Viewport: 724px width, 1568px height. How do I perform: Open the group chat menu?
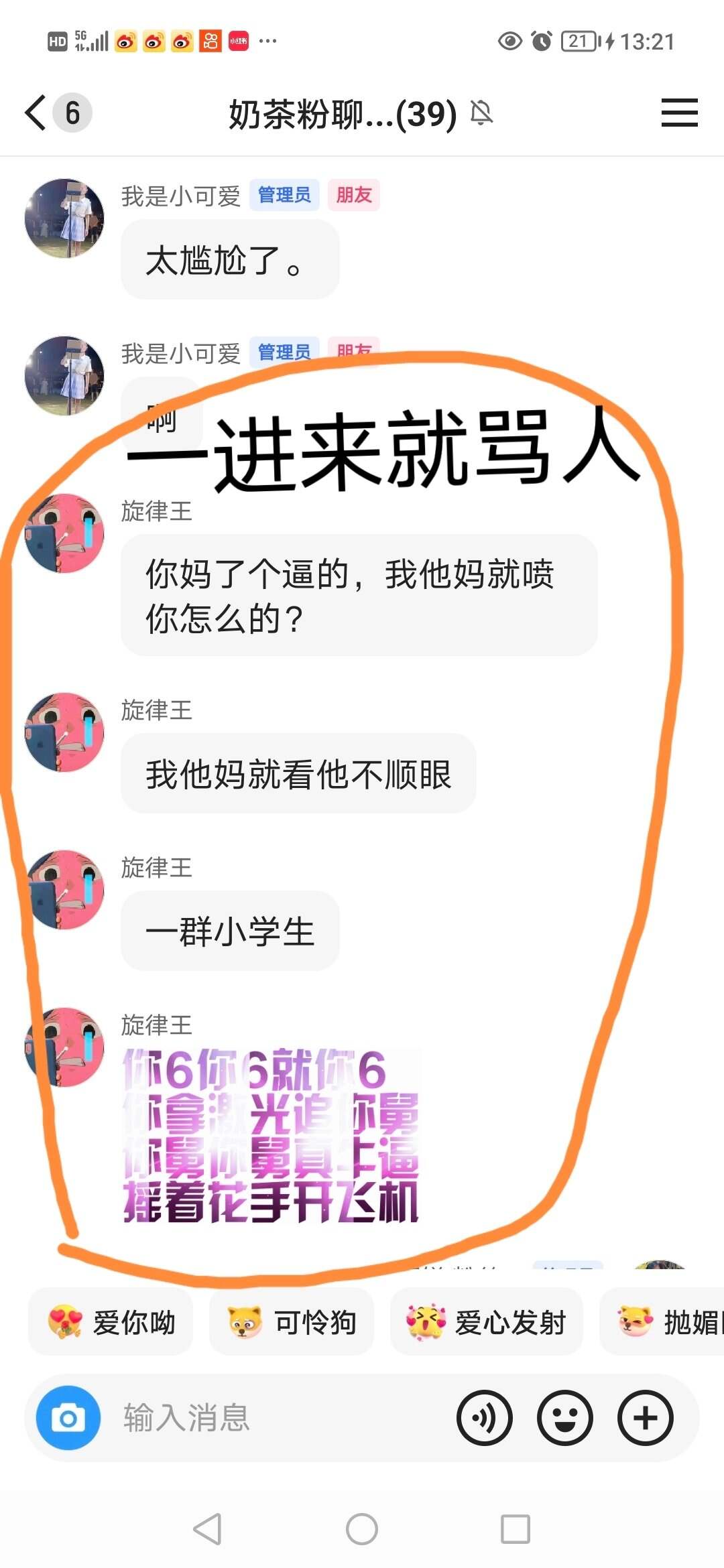(679, 113)
